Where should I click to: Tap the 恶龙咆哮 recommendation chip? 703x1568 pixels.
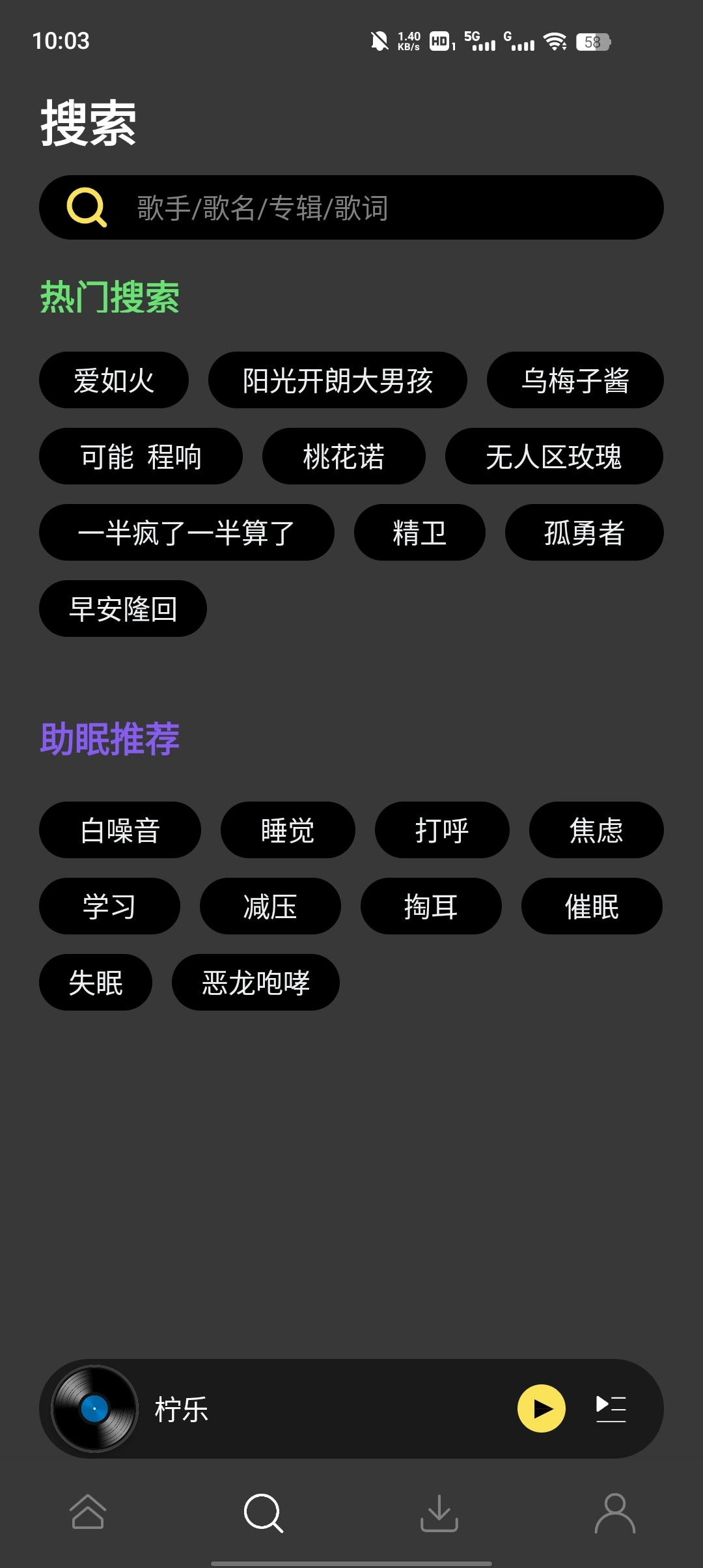point(255,982)
